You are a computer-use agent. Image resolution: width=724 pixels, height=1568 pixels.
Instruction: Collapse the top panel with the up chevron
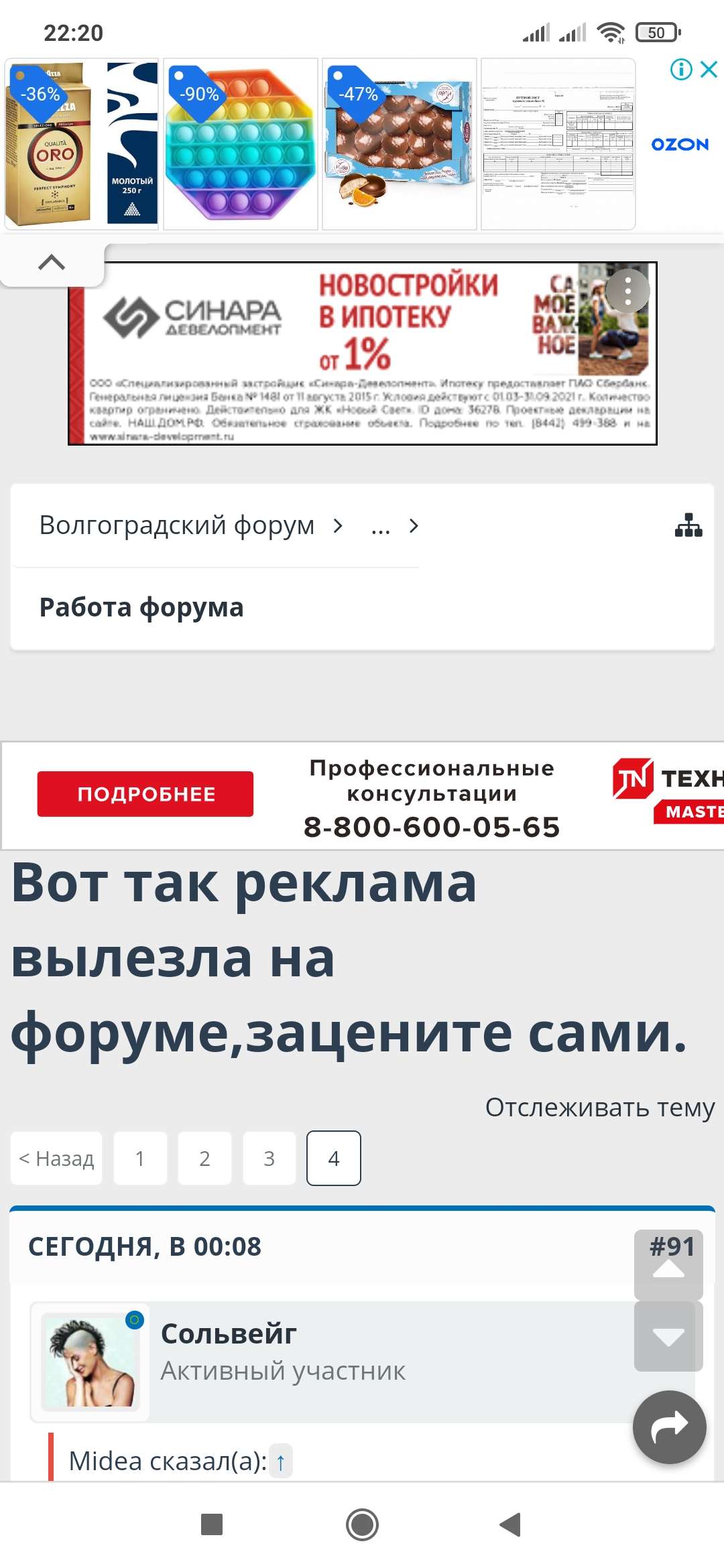(52, 262)
